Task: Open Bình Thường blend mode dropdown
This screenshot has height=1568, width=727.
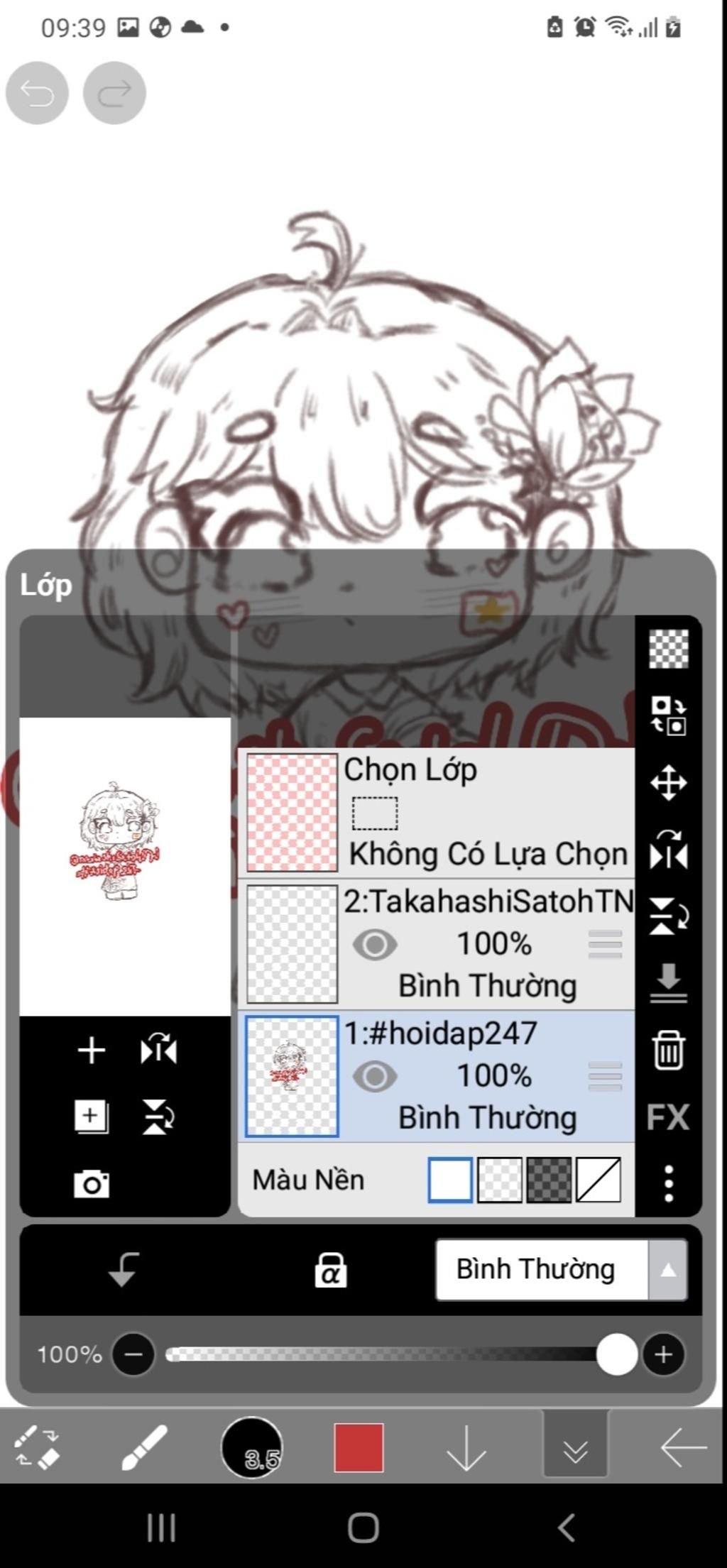Action: coord(561,1270)
